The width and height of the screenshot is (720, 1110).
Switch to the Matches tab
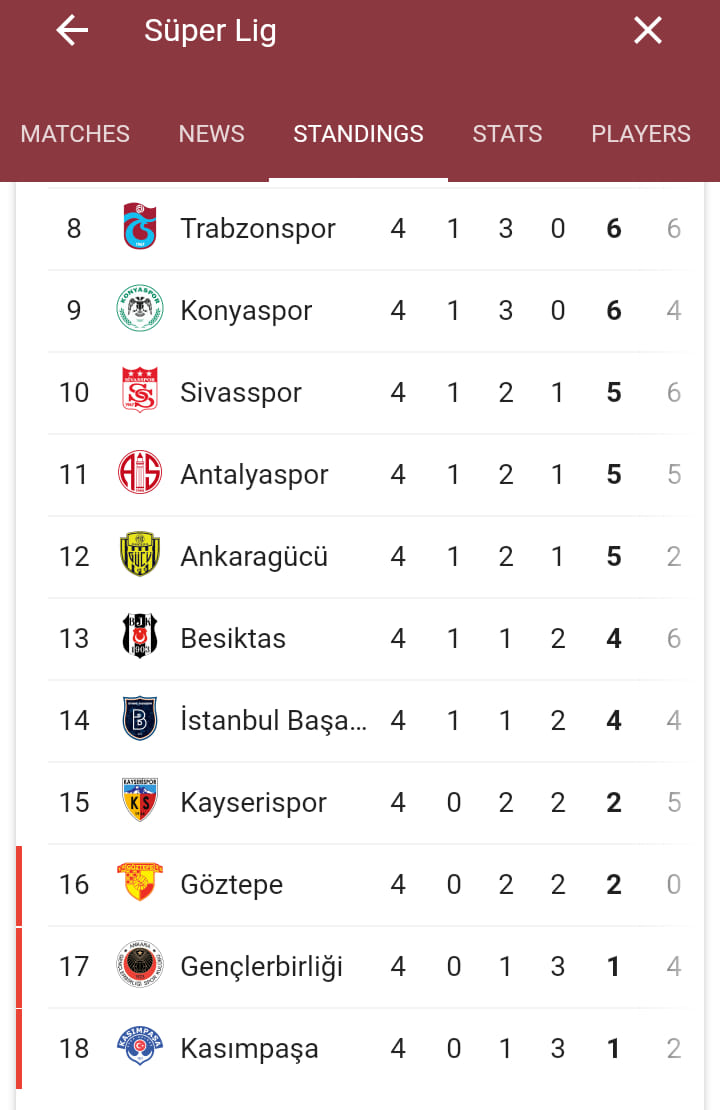coord(75,134)
